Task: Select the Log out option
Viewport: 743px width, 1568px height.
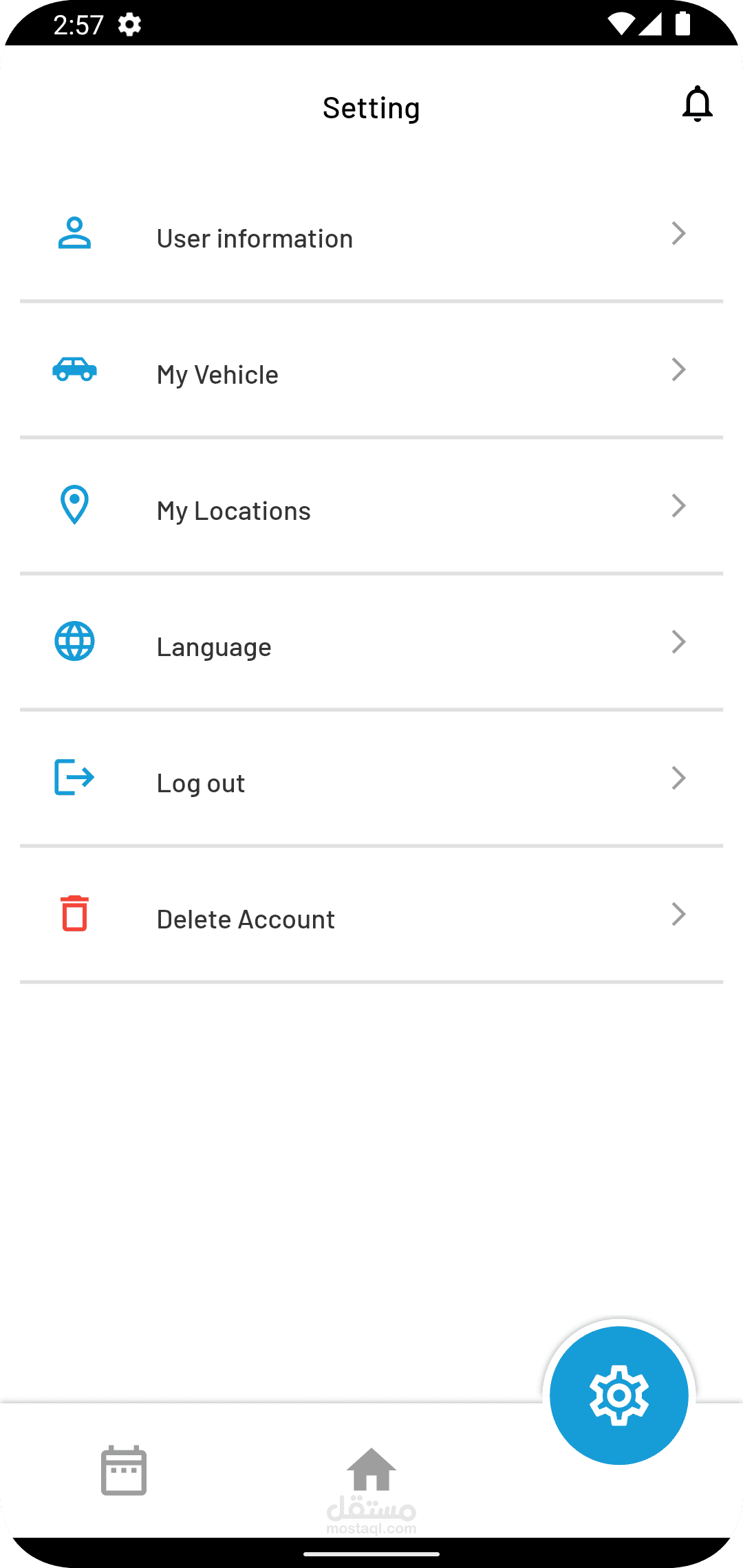Action: coord(371,782)
